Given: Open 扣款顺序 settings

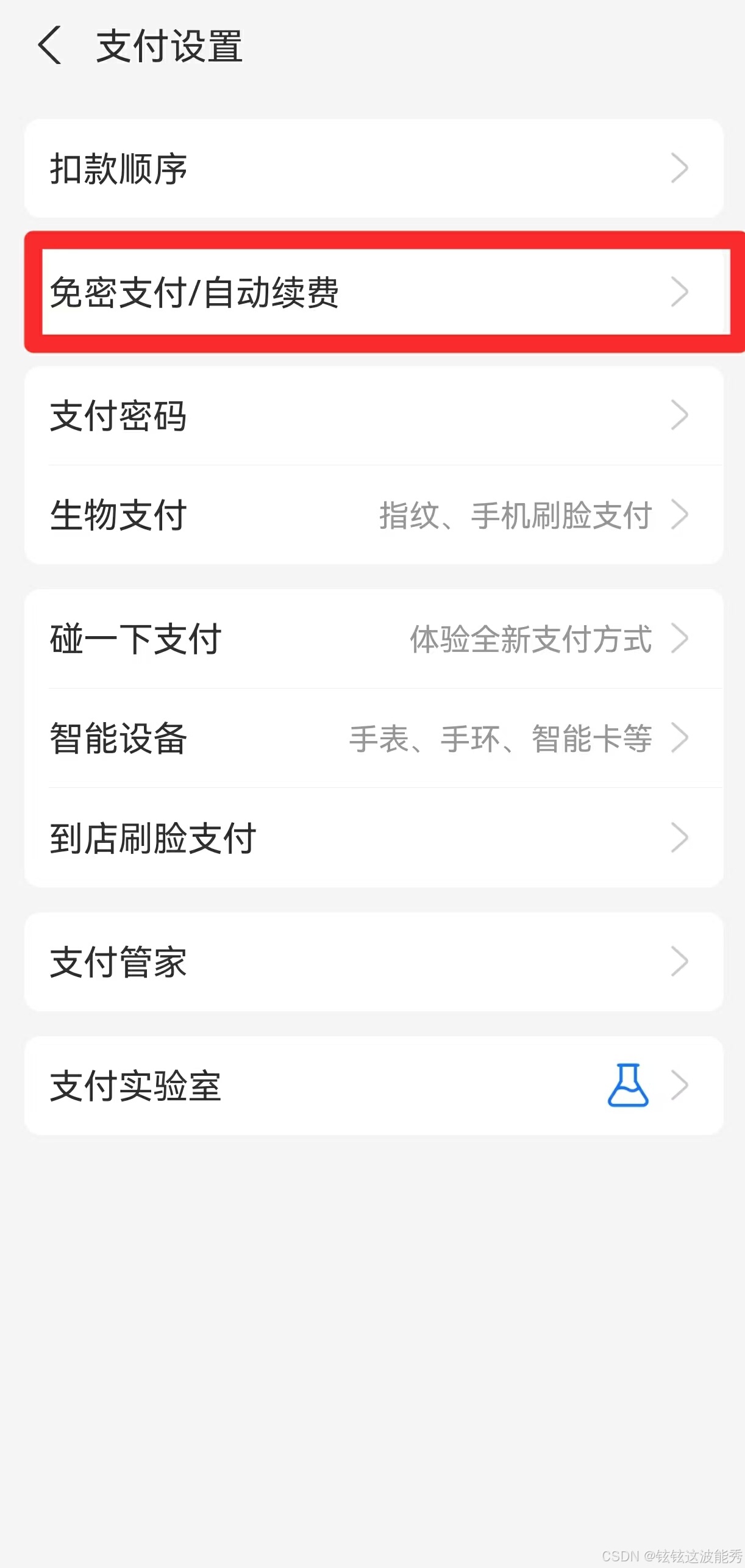Looking at the screenshot, I should pos(373,168).
